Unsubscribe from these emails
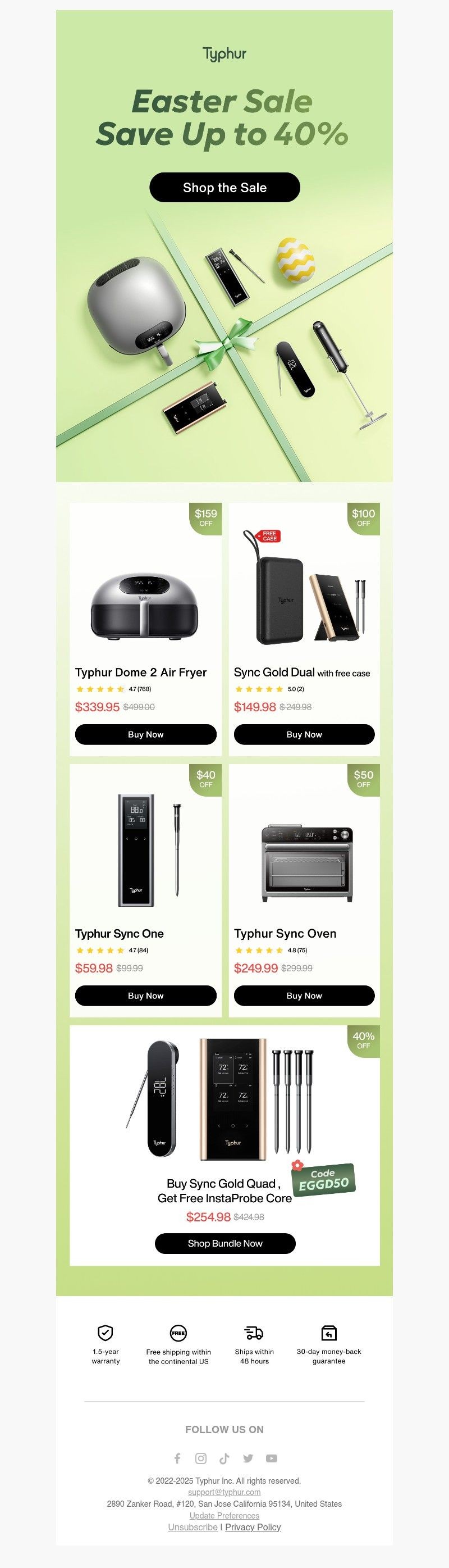The image size is (449, 1568). point(193,1526)
